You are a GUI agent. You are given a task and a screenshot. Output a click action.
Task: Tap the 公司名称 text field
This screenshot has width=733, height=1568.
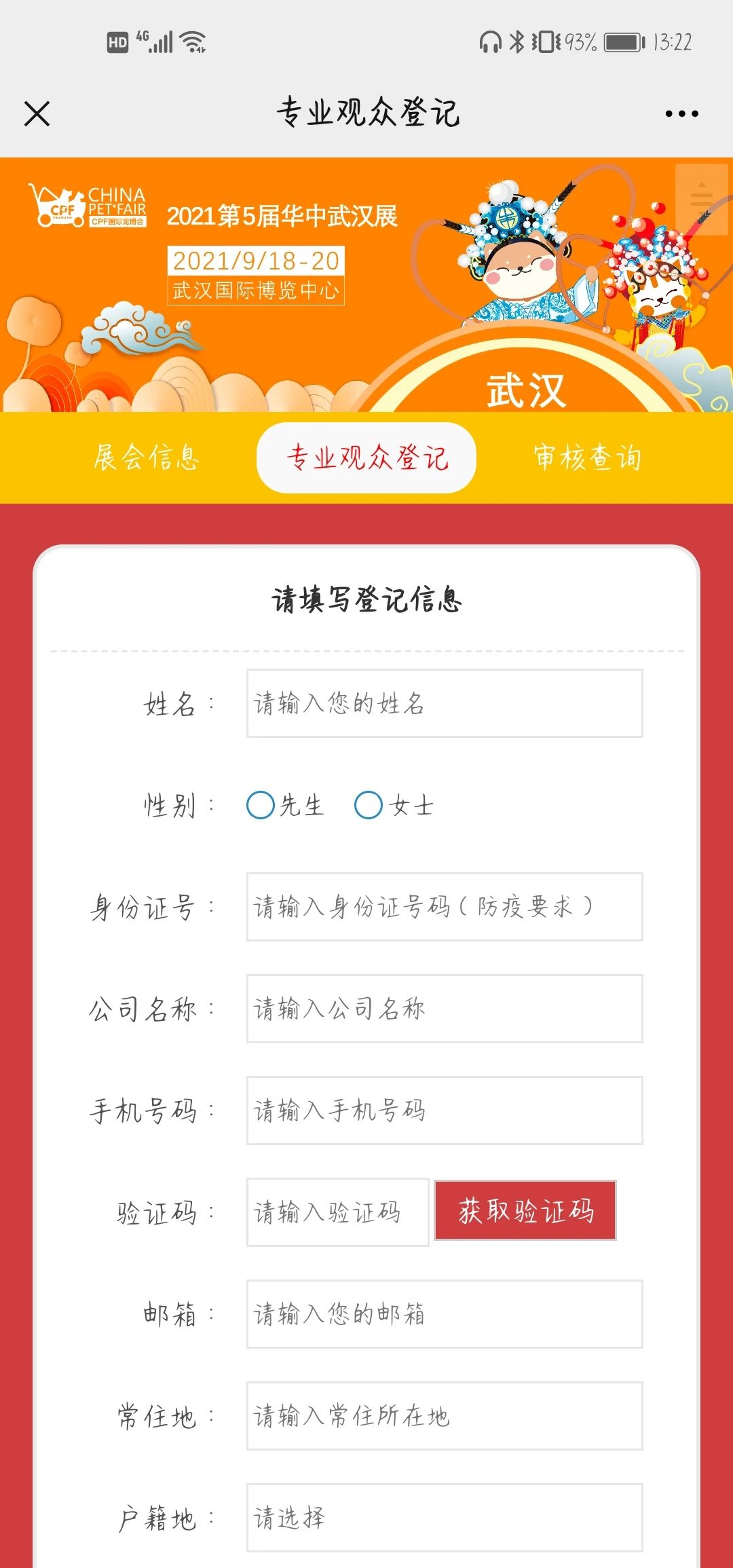point(445,1009)
